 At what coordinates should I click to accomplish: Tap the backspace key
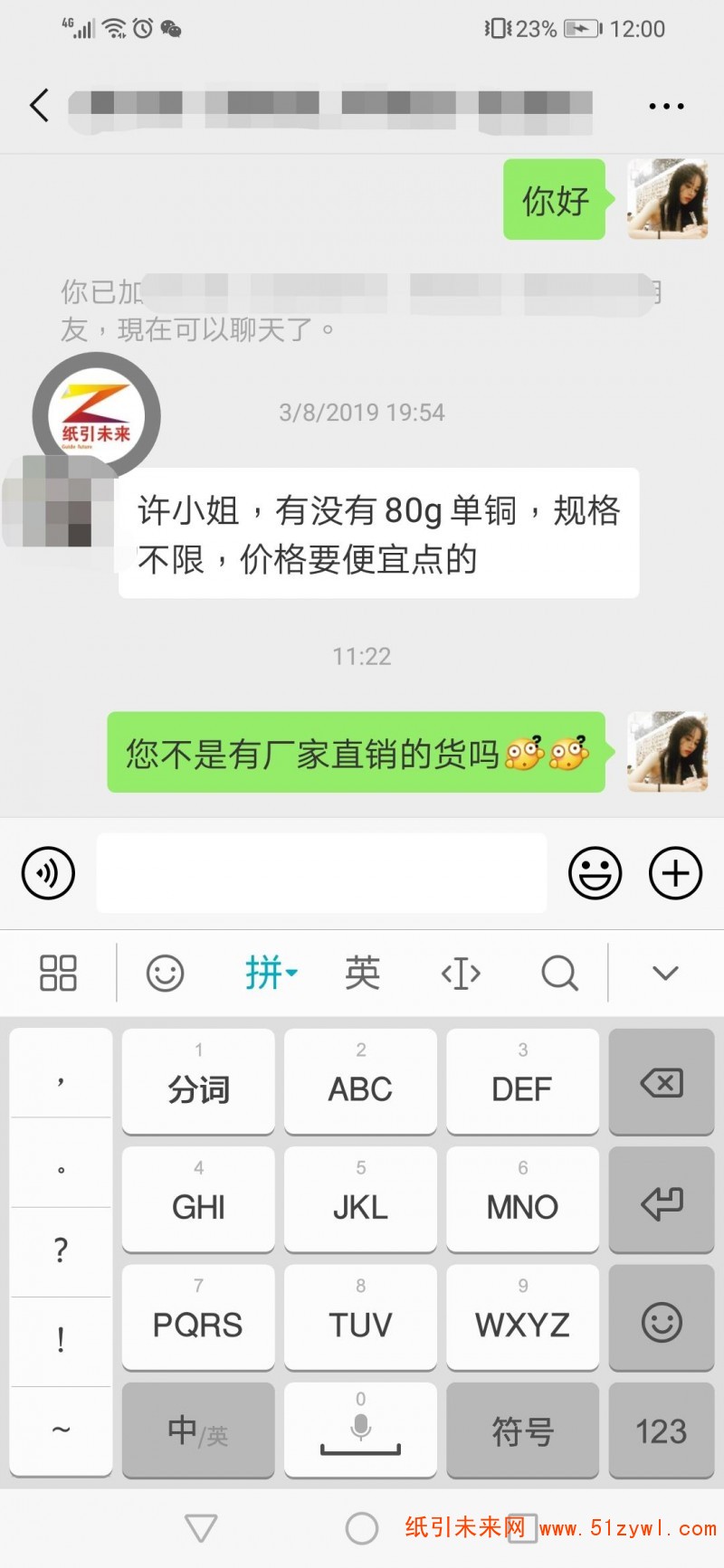[x=662, y=1082]
